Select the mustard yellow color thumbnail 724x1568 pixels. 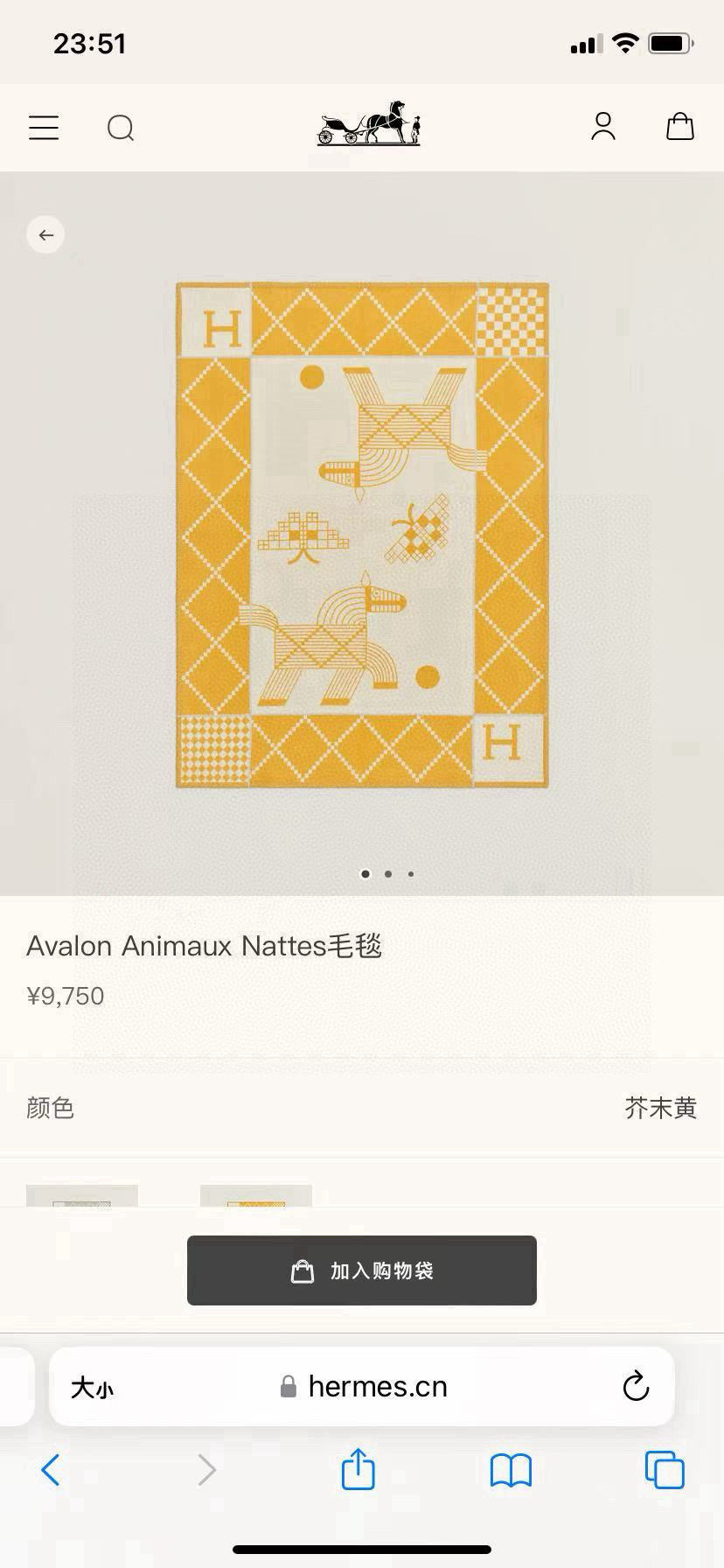pos(256,1195)
